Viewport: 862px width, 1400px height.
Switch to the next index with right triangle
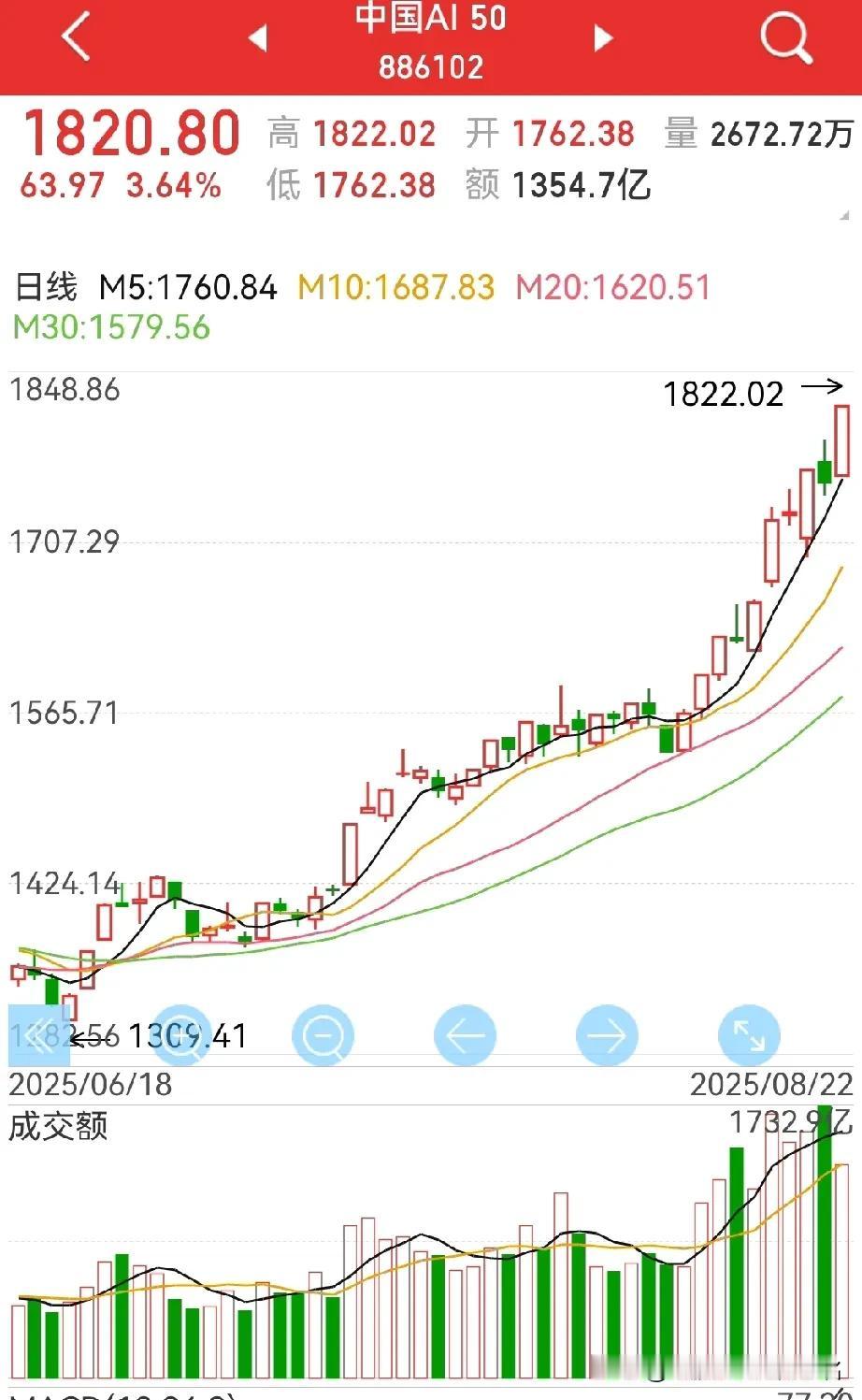click(x=603, y=38)
